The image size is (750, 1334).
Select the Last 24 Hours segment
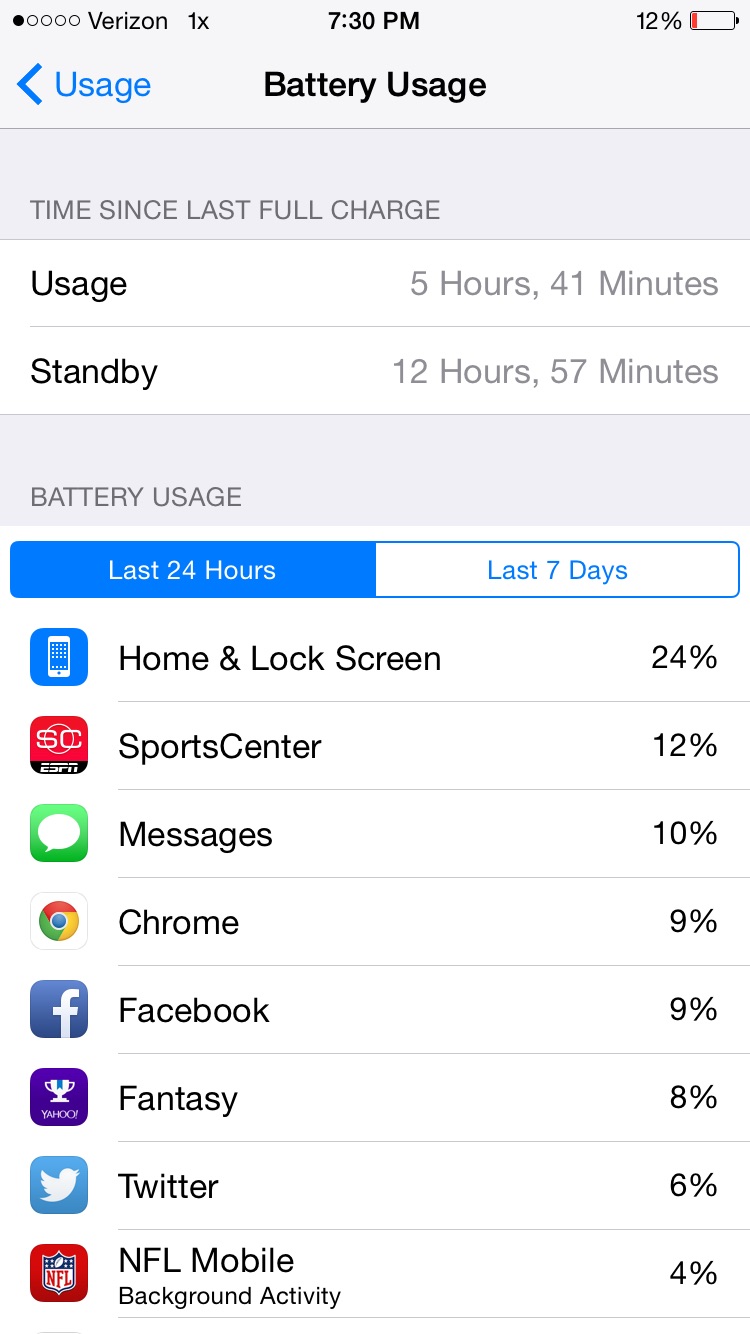(x=192, y=570)
